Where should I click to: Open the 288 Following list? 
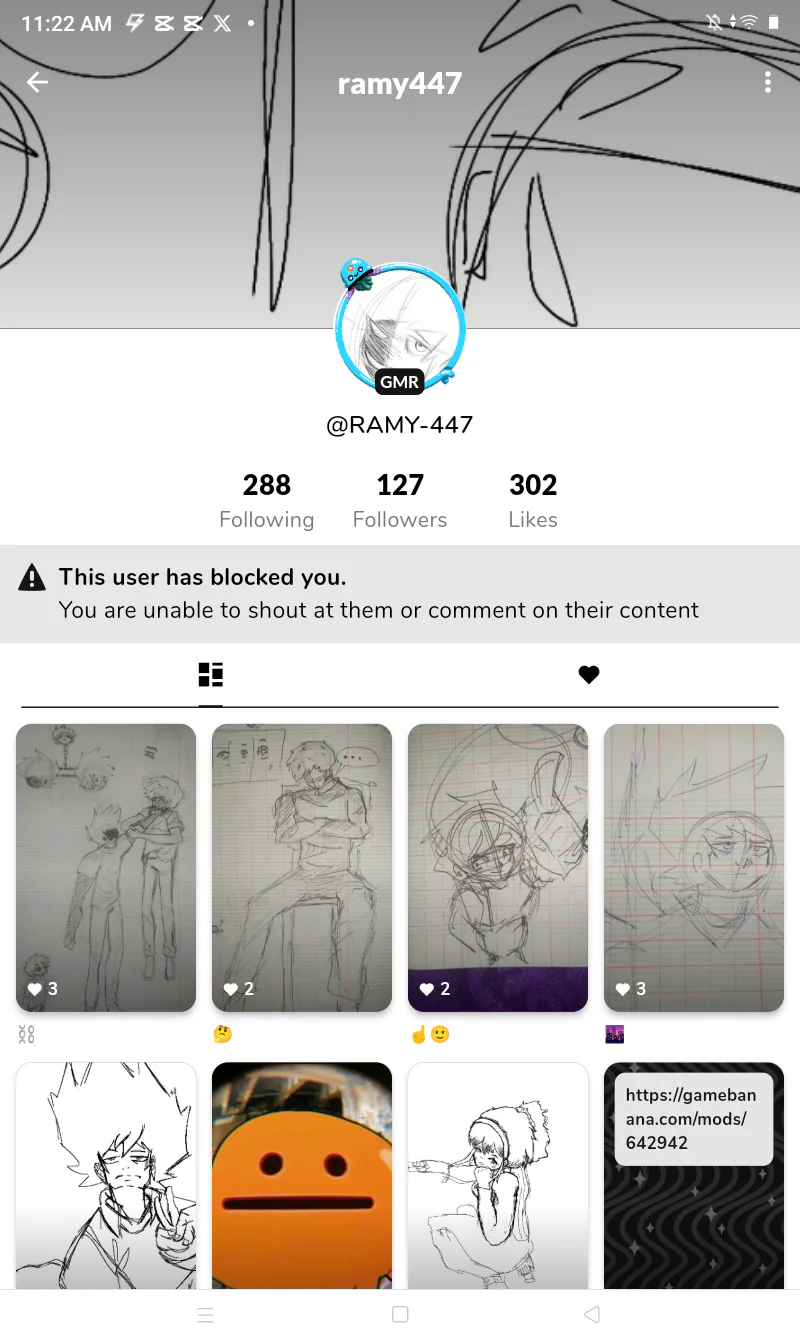tap(266, 500)
